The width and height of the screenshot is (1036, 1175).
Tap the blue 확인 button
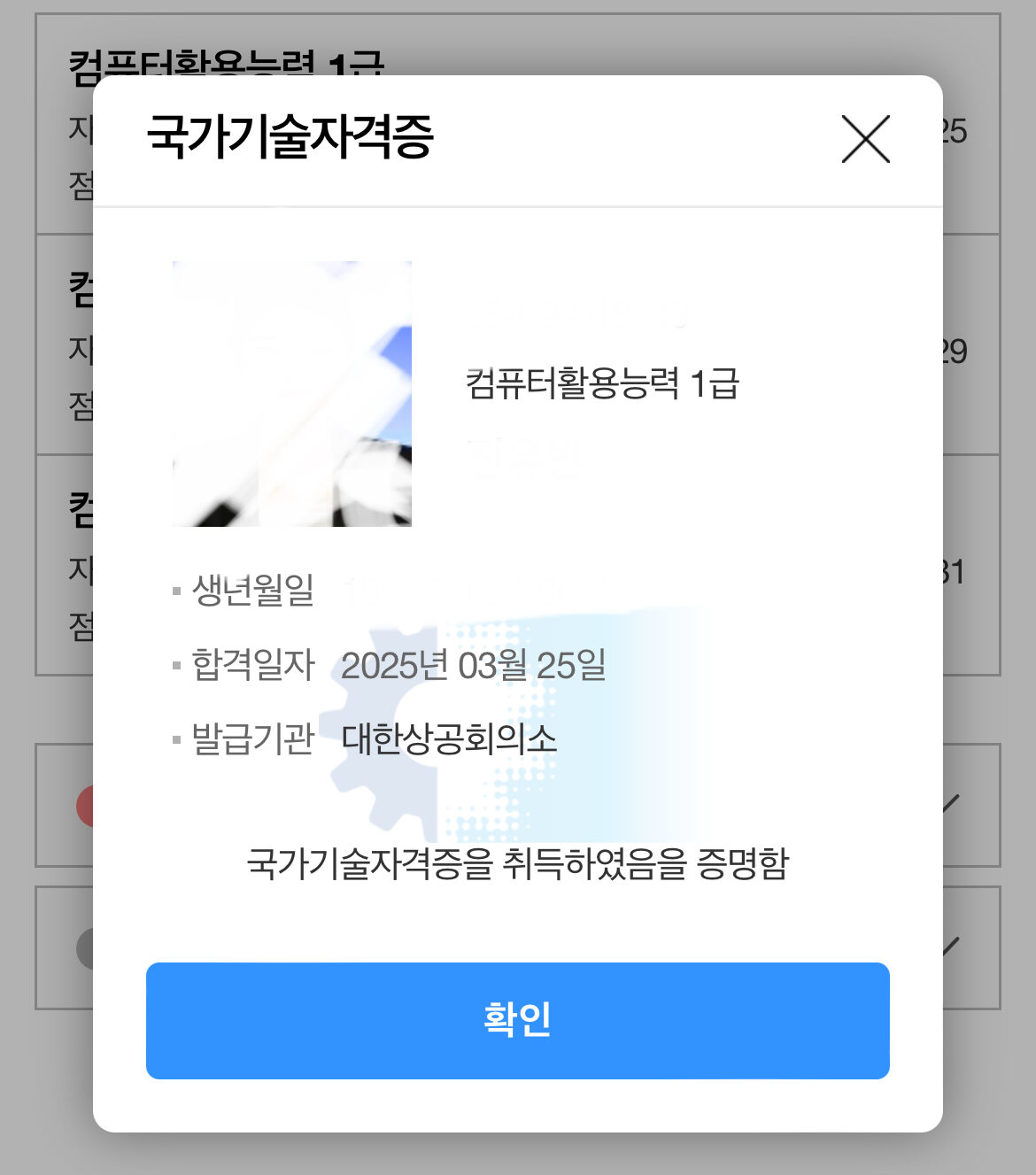coord(517,1020)
